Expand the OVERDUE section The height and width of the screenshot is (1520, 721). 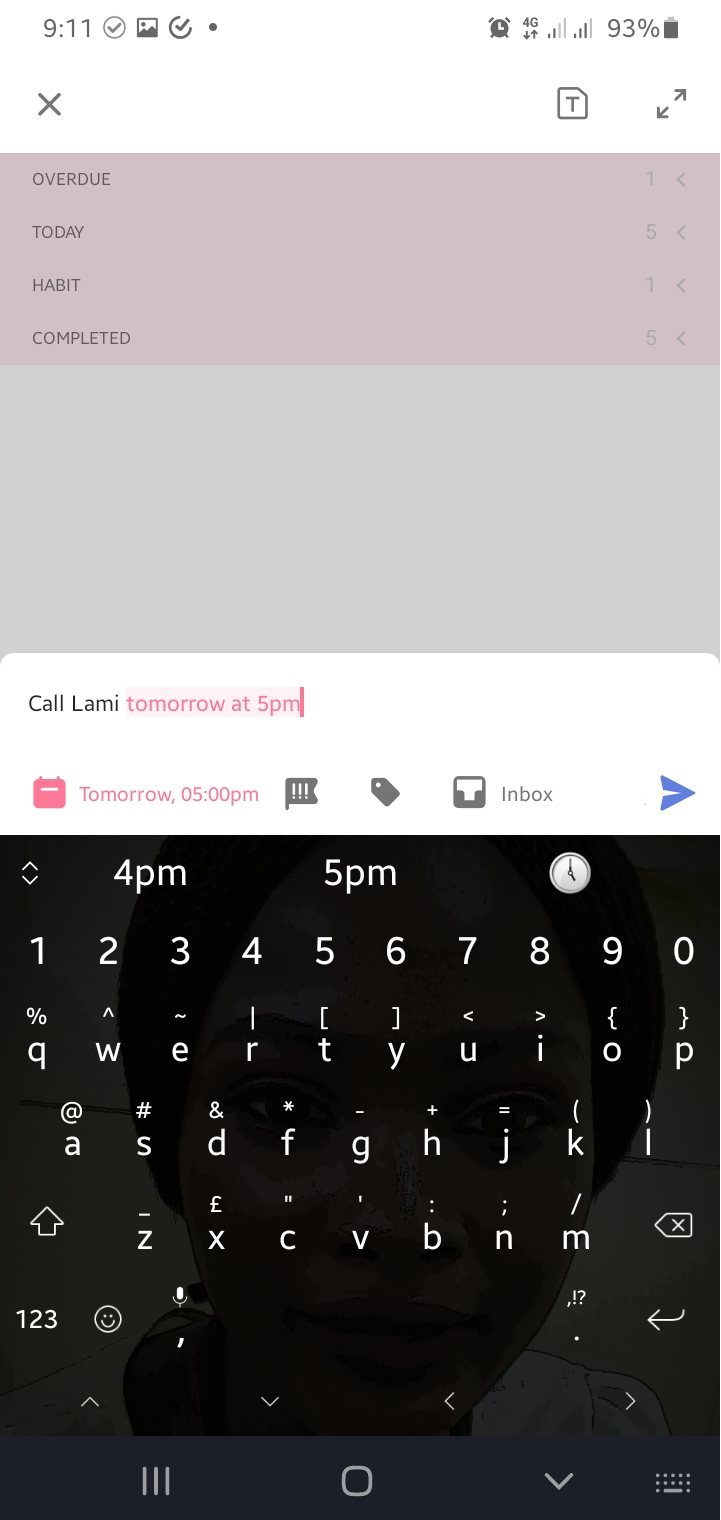[360, 179]
